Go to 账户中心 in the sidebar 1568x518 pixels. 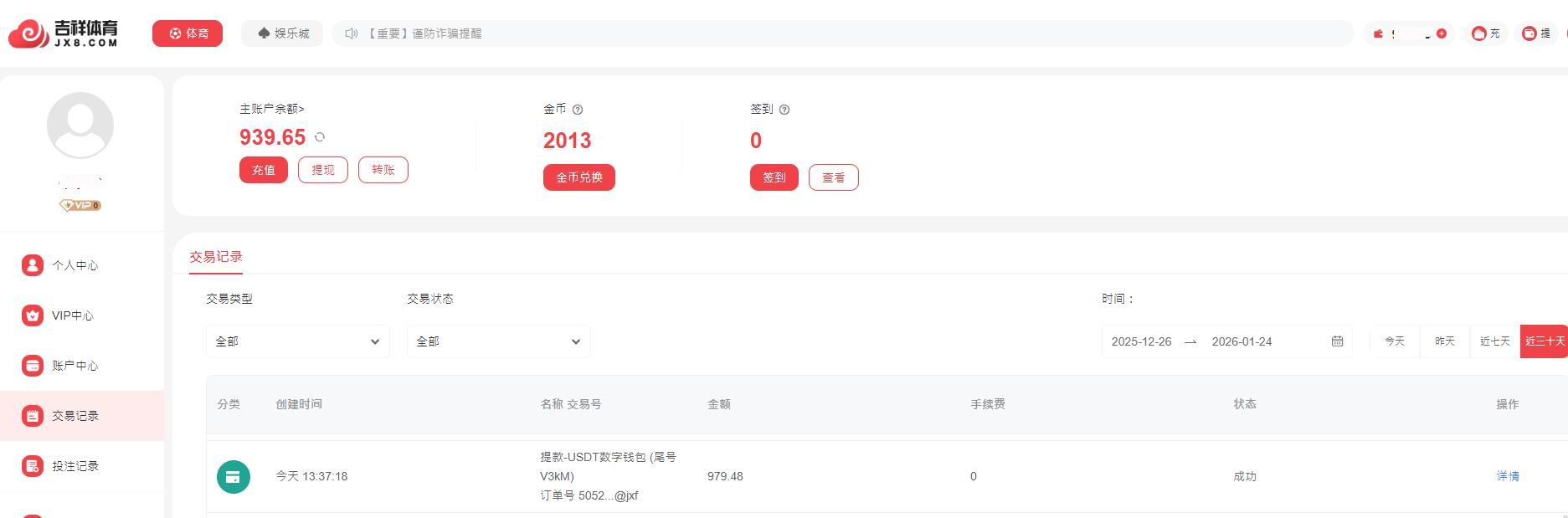click(x=75, y=366)
